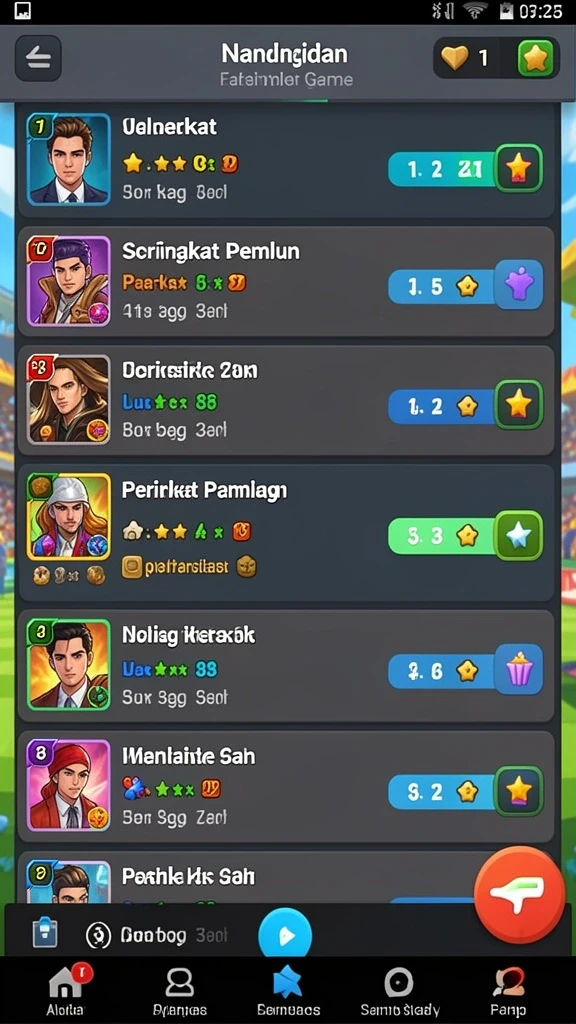Open the Menlaiinte Sah card

pyautogui.click(x=285, y=787)
